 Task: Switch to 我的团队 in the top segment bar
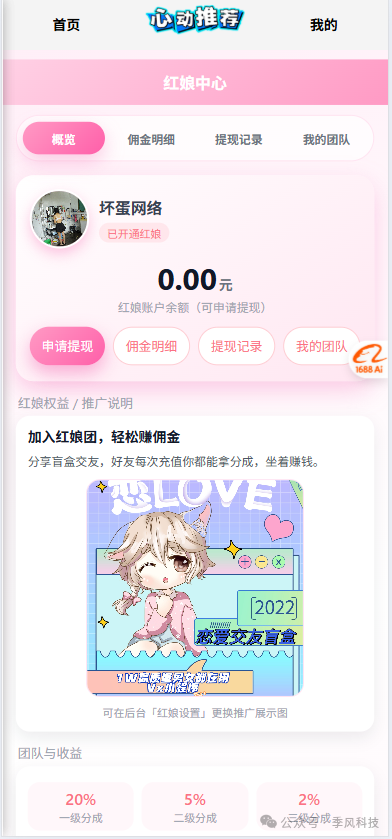click(x=327, y=140)
